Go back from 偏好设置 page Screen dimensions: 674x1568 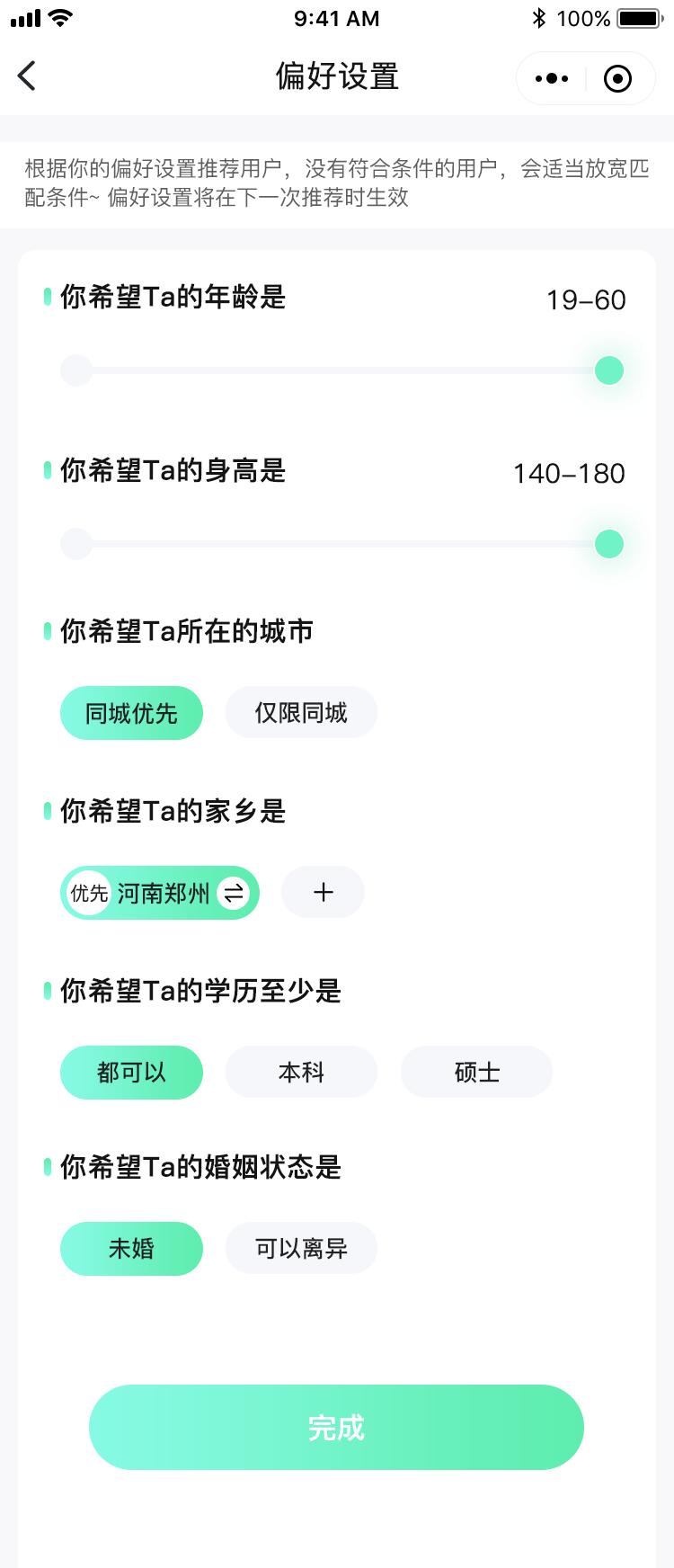point(27,76)
